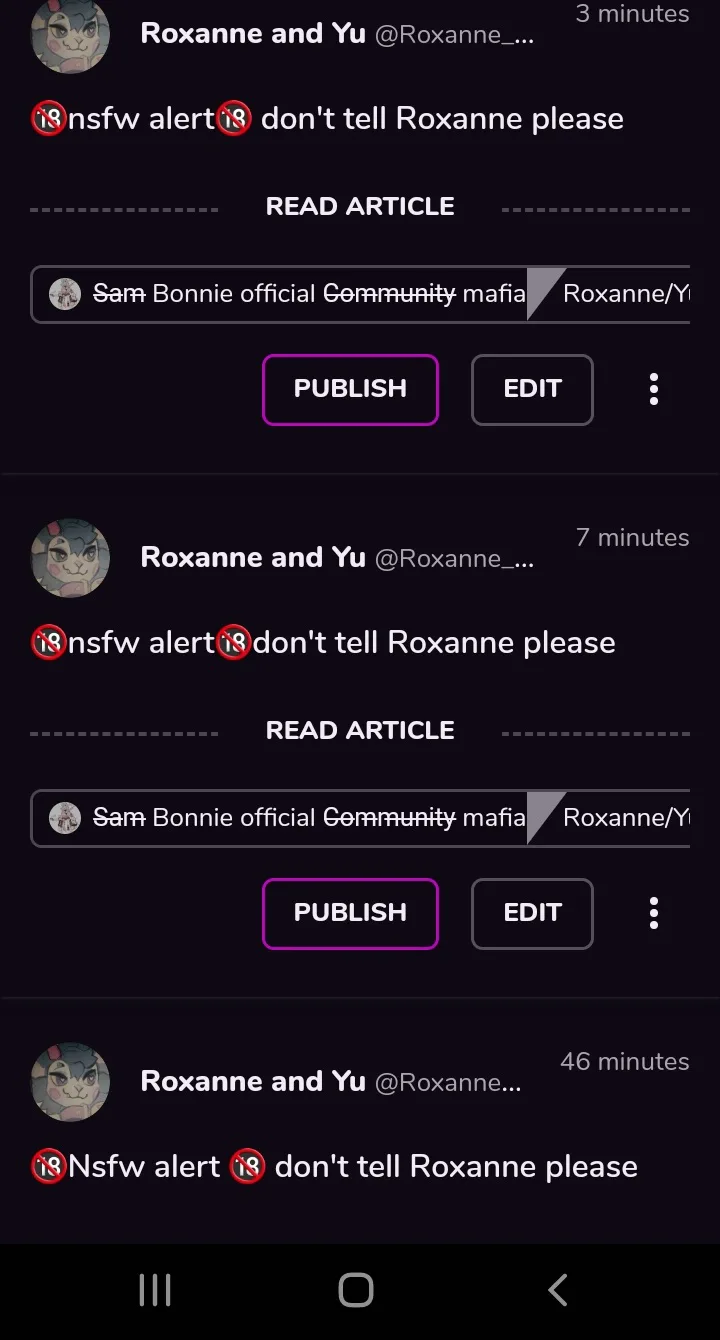The height and width of the screenshot is (1340, 720).
Task: Publish the draft from 7 minutes ago
Action: coord(350,913)
